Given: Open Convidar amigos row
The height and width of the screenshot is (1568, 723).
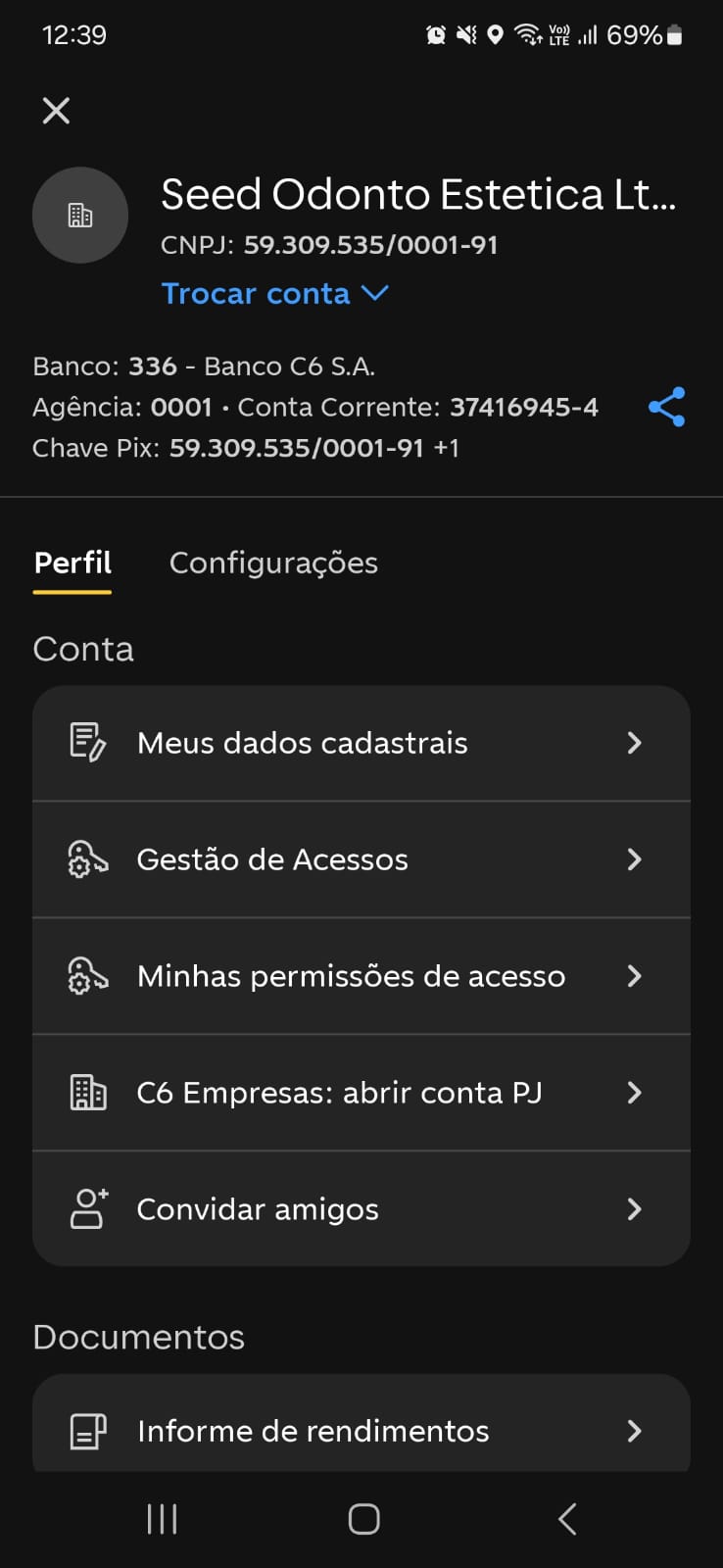Looking at the screenshot, I should click(x=361, y=1209).
